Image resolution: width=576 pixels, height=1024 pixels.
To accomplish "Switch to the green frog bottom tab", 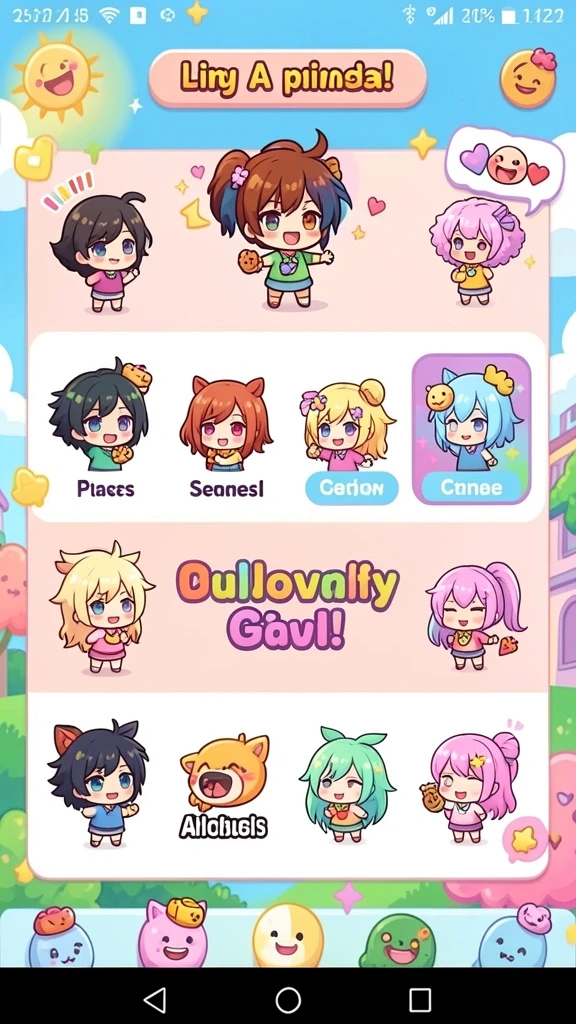I will (398, 939).
